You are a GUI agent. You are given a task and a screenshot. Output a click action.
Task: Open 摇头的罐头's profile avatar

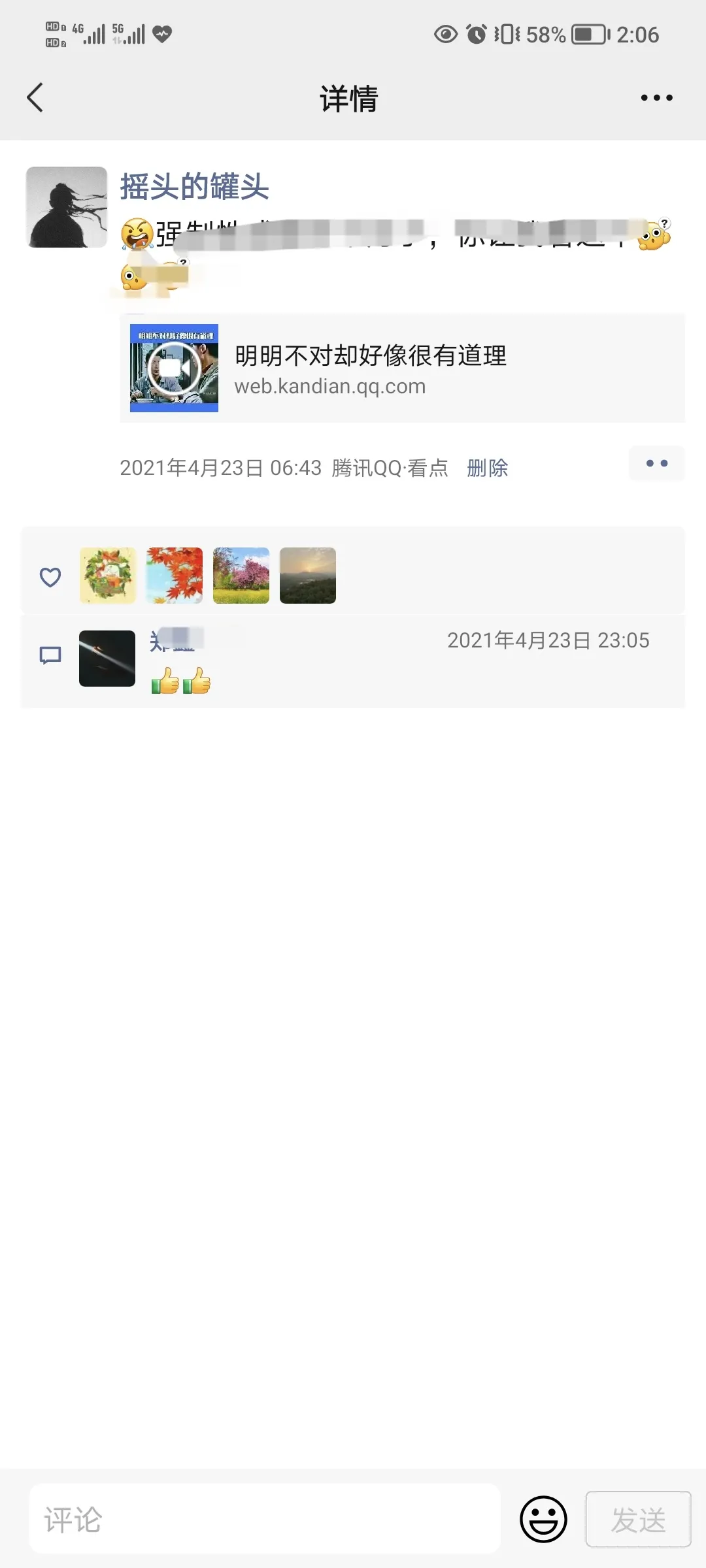click(67, 207)
